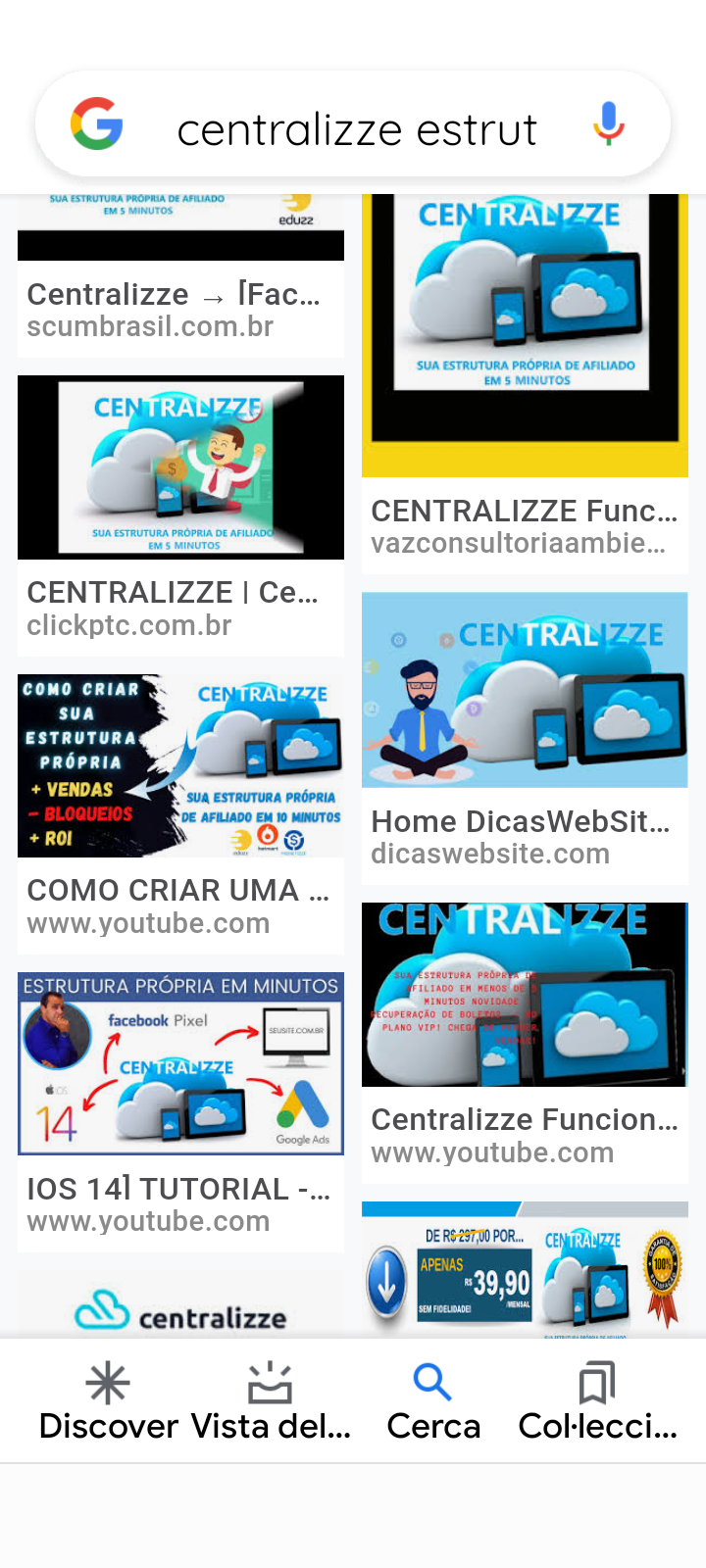
Task: Switch to the 'Vista del...' tab
Action: click(271, 1401)
